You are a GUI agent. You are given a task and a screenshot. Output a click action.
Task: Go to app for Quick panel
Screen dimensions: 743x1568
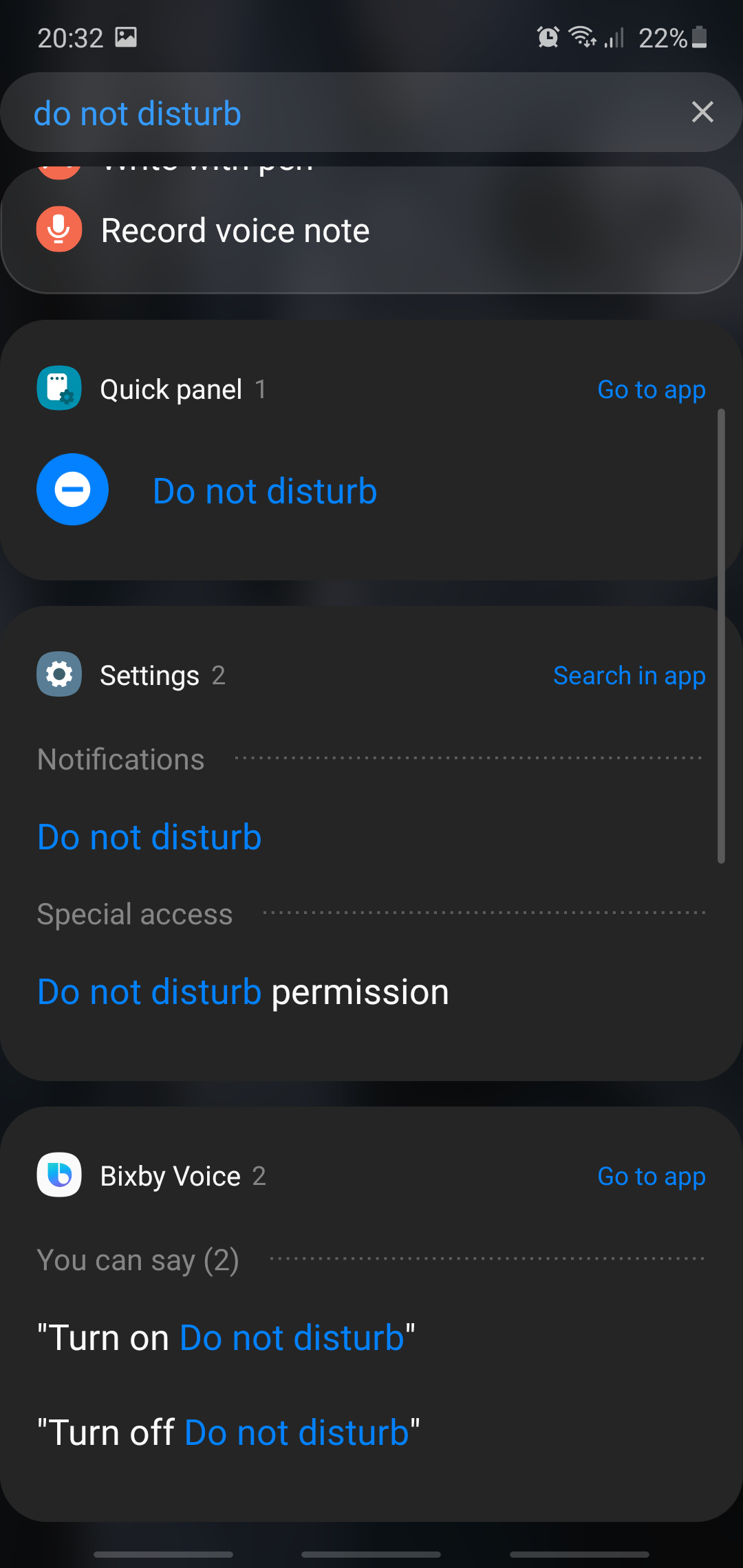651,390
